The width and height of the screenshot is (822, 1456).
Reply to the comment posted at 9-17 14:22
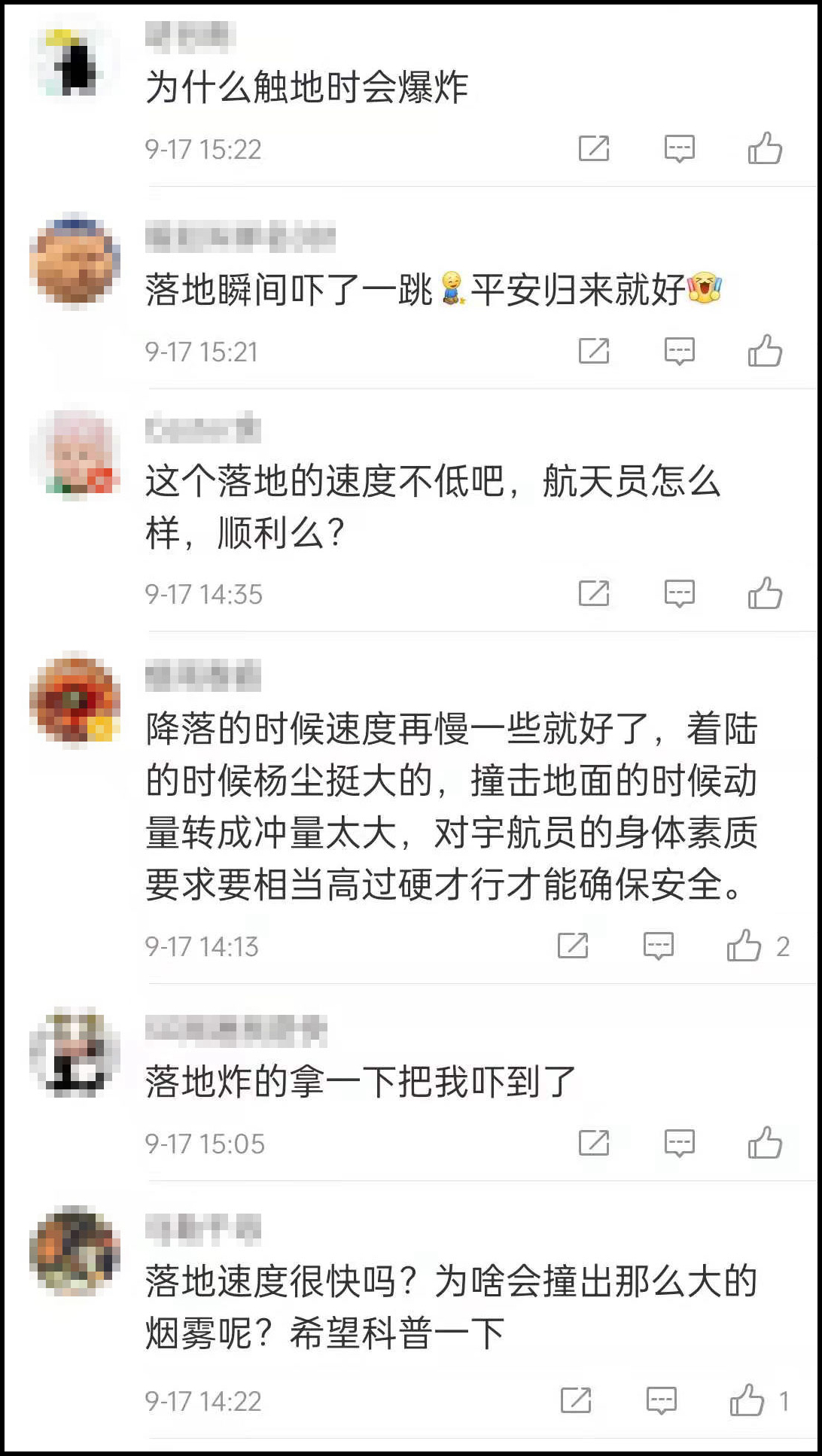[x=661, y=1400]
